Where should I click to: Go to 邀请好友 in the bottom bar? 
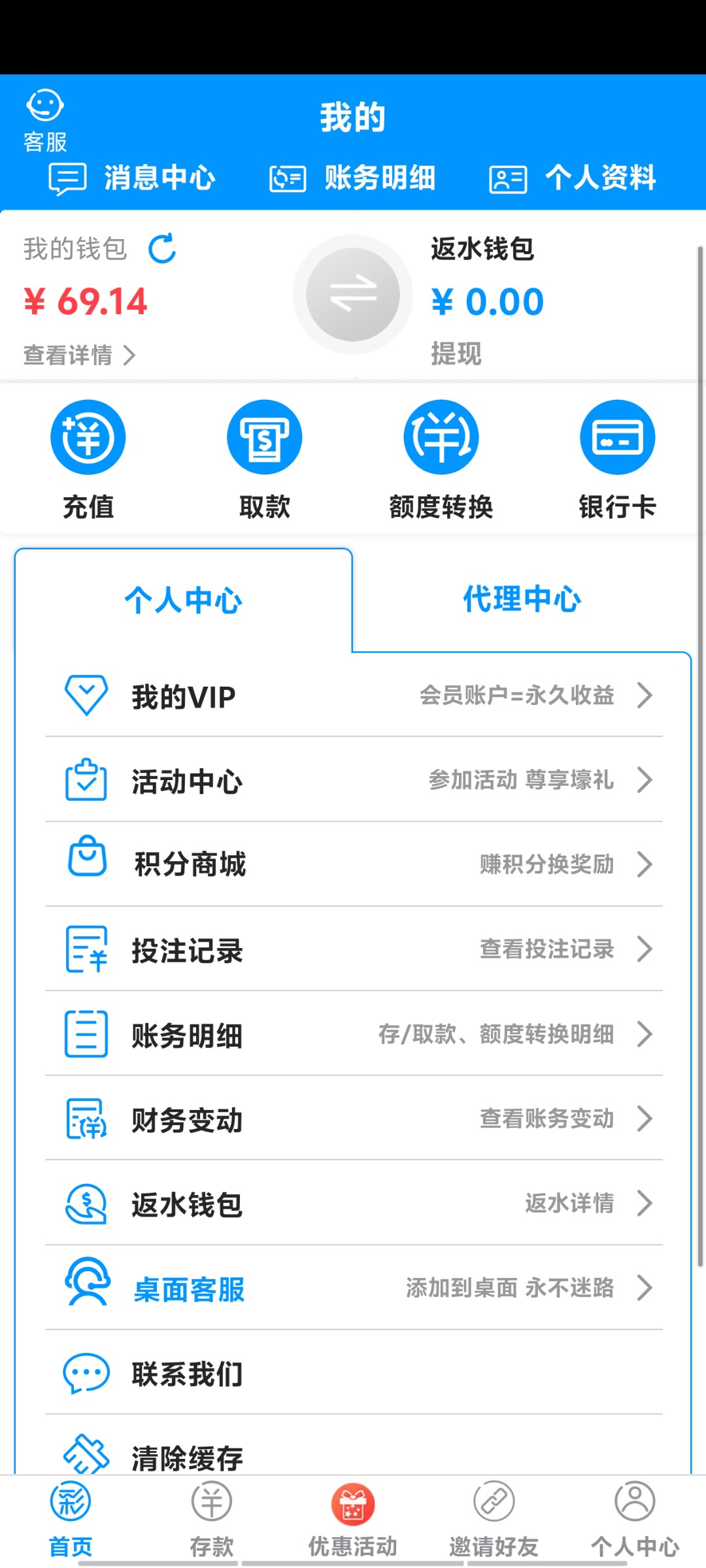click(x=494, y=1520)
